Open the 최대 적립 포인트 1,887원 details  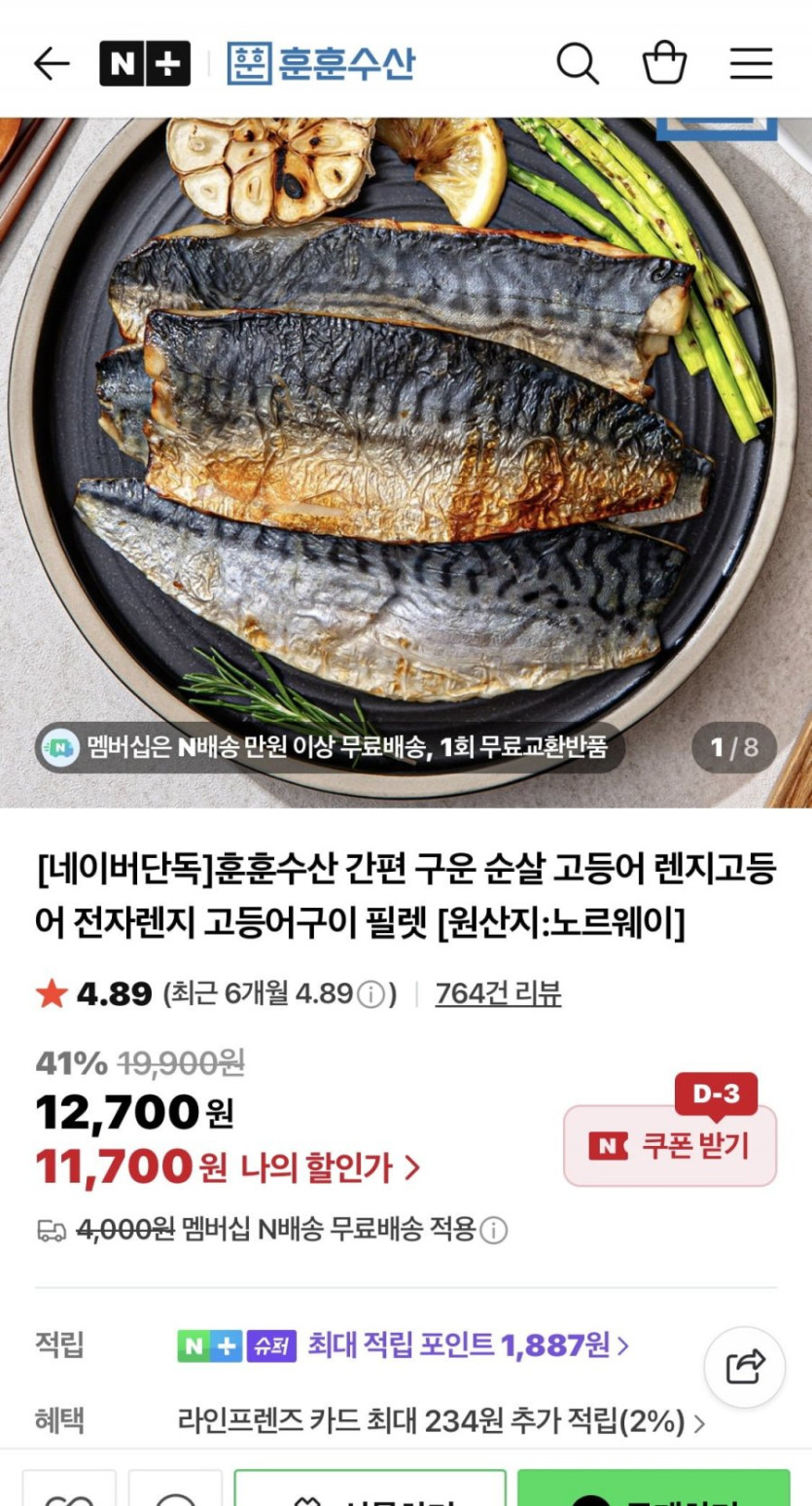[x=467, y=1345]
